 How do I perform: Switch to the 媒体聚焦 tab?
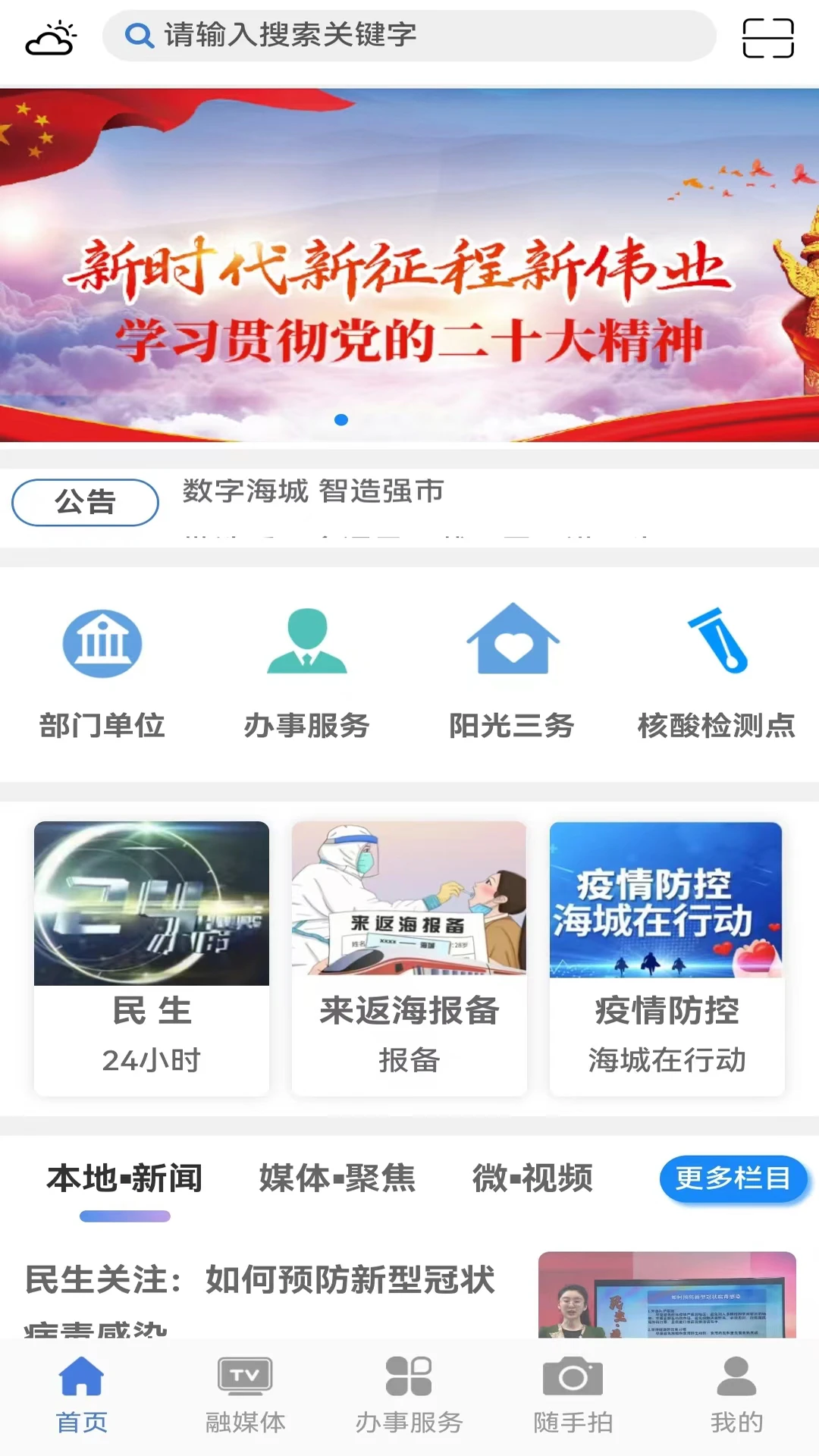click(x=337, y=1178)
